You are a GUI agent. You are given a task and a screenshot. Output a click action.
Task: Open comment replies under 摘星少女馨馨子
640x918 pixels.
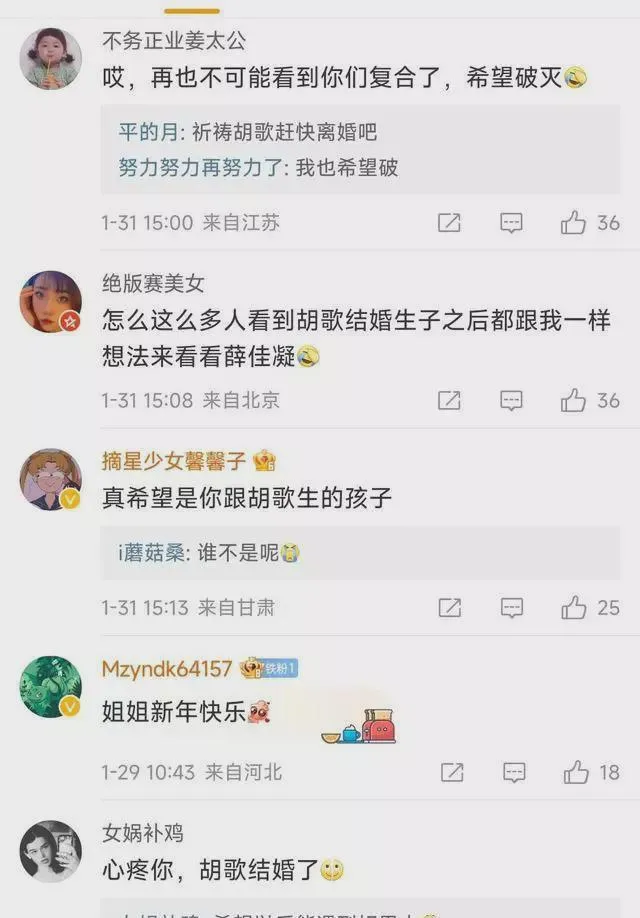point(511,607)
